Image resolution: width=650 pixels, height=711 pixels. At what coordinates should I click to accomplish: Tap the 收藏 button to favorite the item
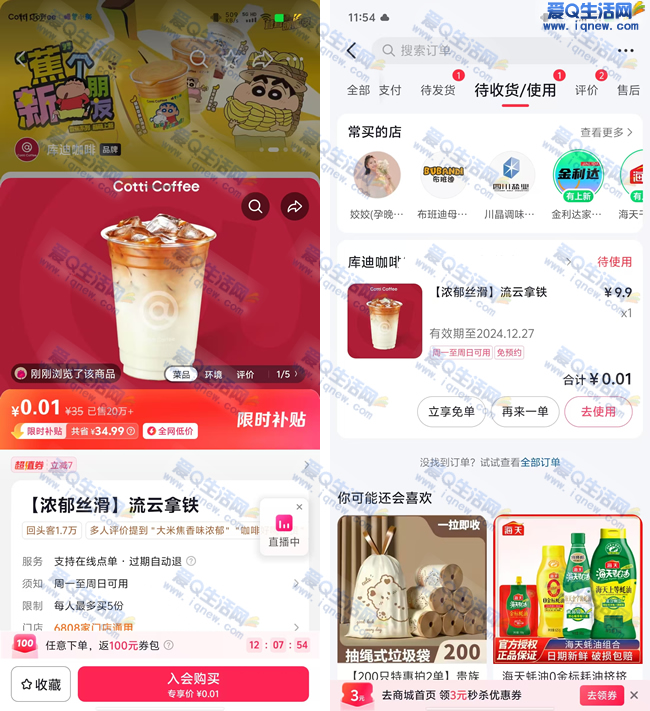coord(41,684)
